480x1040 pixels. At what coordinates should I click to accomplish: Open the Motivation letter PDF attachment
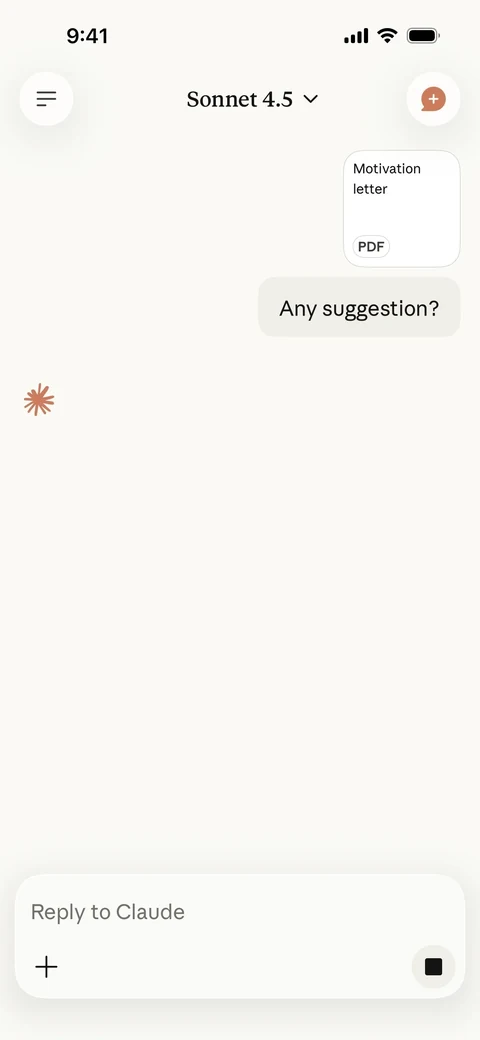tap(402, 209)
